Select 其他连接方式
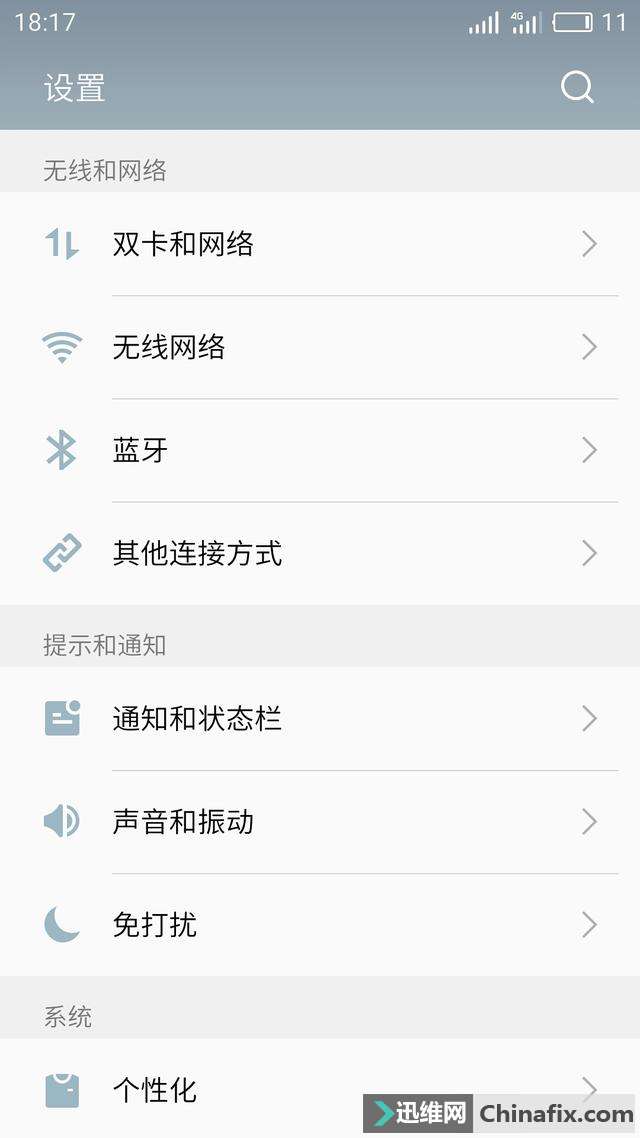The width and height of the screenshot is (640, 1138). 320,553
